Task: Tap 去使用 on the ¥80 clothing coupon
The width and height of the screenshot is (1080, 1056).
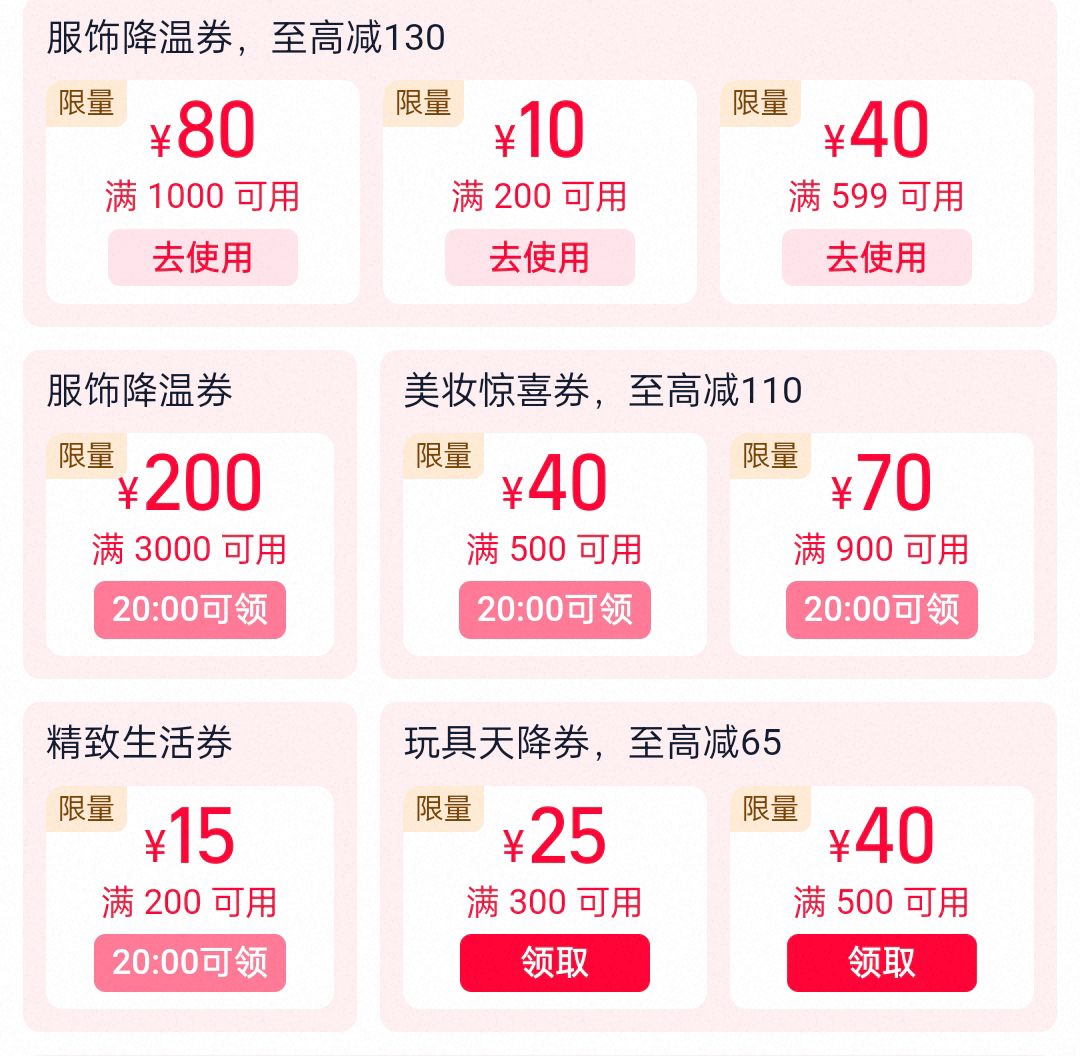Action: (x=203, y=258)
